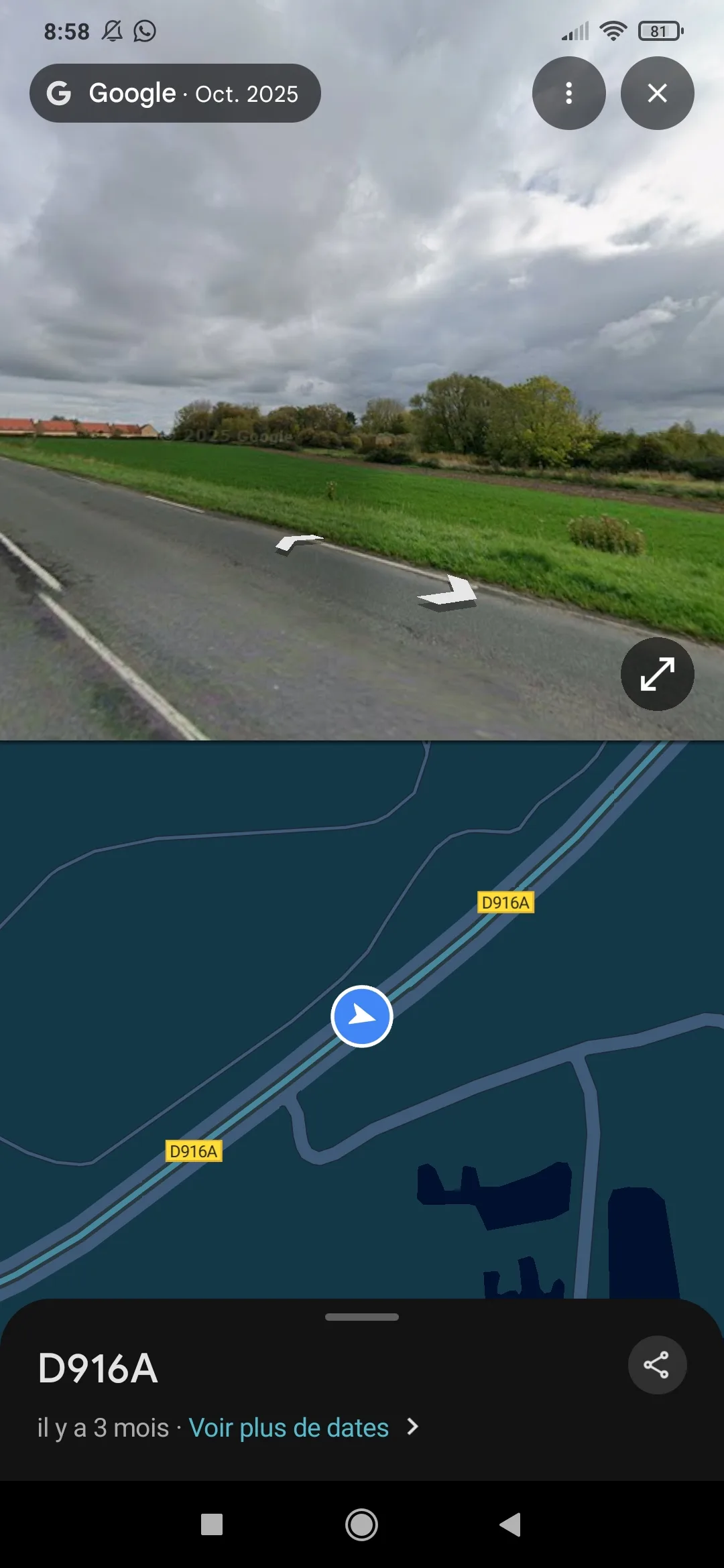Open "Voir plus de dates" link
The height and width of the screenshot is (1568, 724).
[289, 1428]
